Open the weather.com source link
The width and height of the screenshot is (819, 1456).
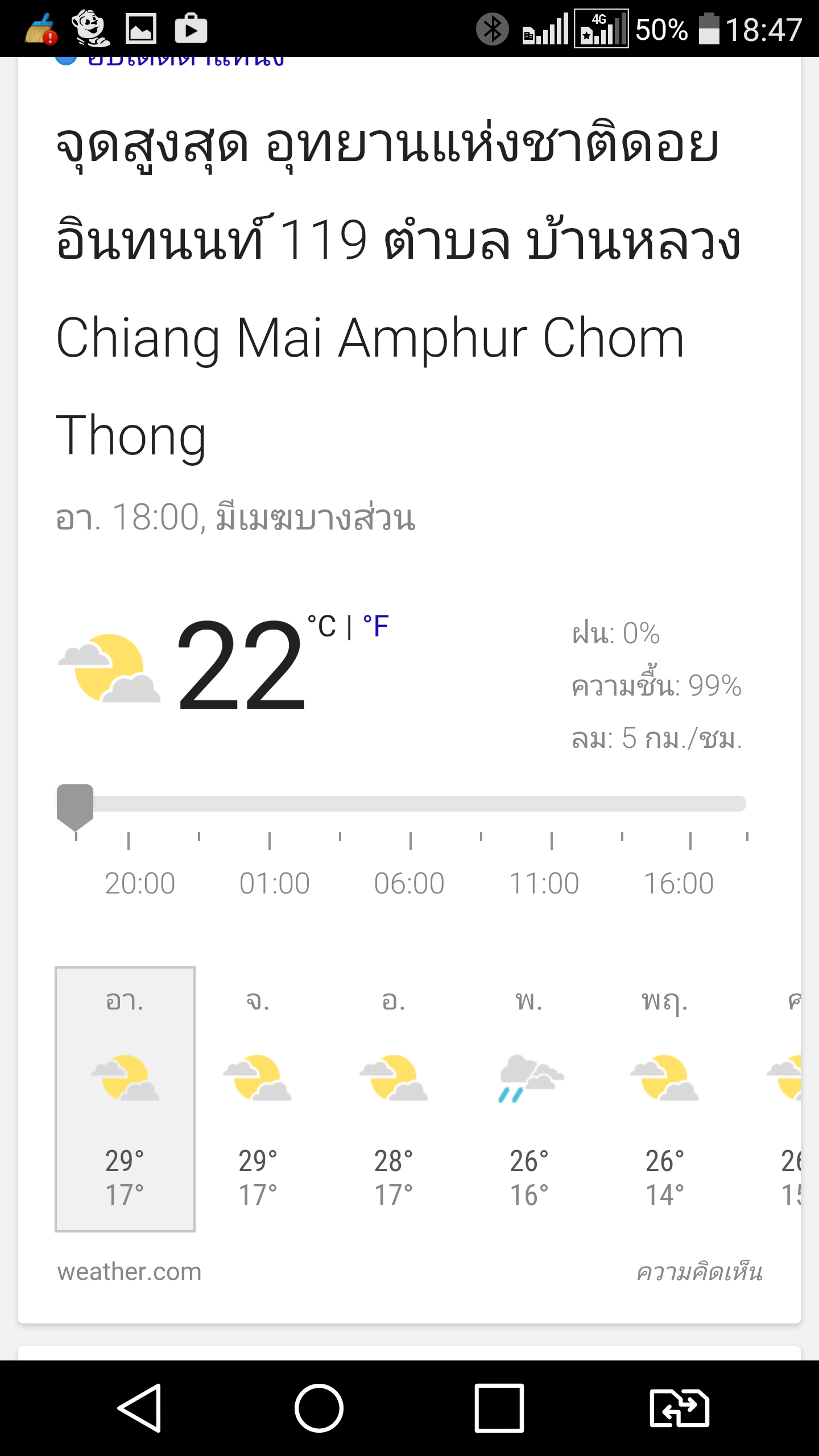coord(130,1272)
